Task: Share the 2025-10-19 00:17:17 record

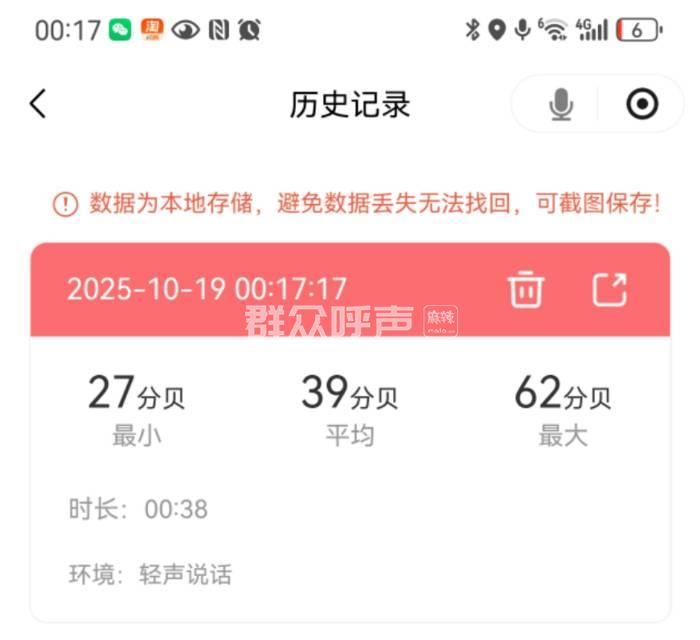Action: pos(609,290)
